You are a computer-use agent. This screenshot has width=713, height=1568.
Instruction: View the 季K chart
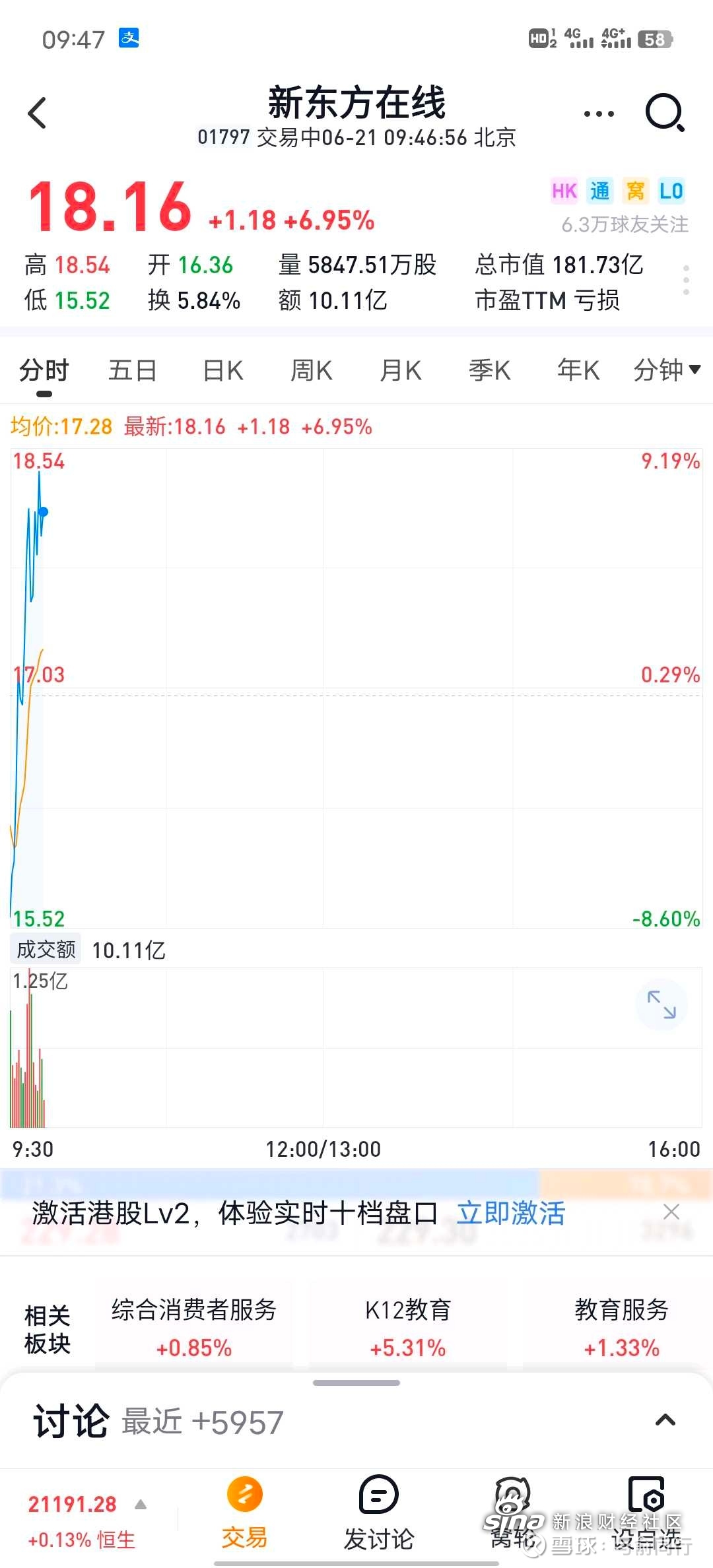(490, 370)
